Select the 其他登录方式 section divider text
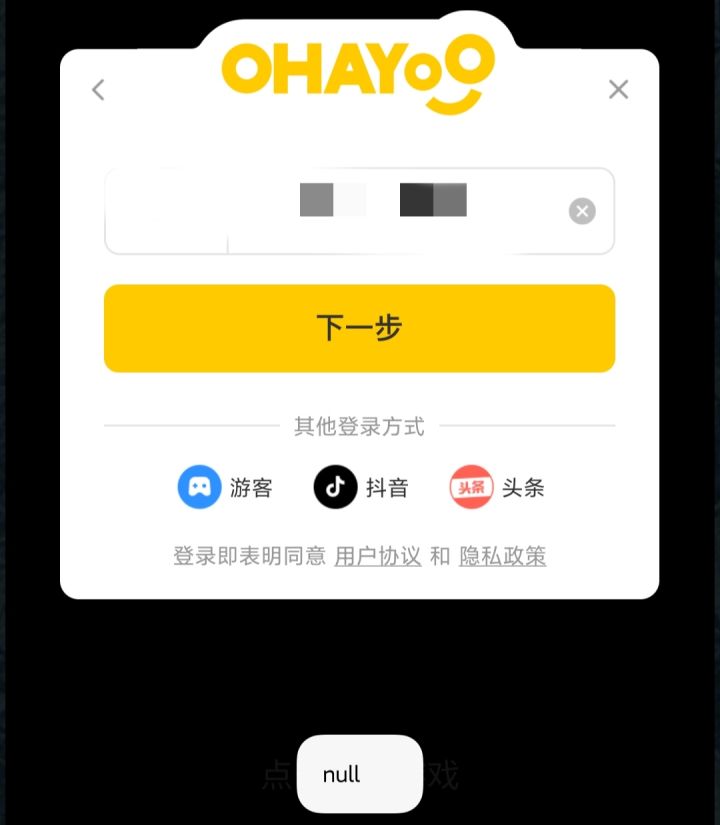Viewport: 720px width, 825px height. 358,425
